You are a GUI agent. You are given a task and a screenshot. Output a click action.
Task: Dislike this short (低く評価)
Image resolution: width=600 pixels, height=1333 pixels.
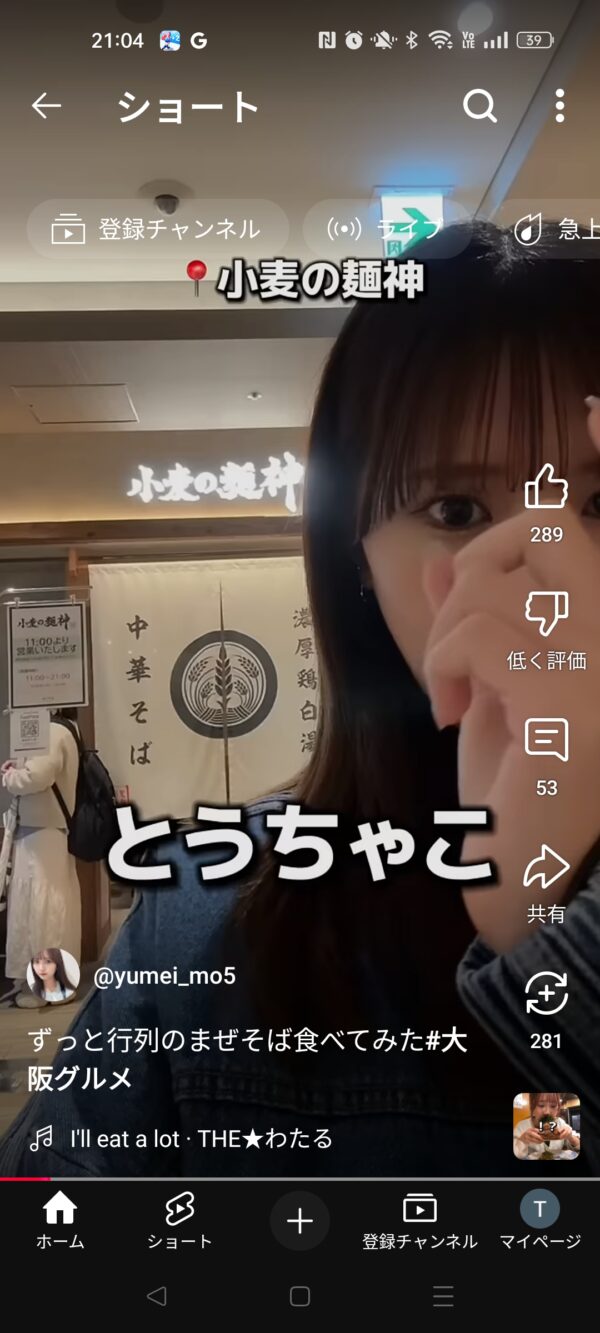(546, 614)
